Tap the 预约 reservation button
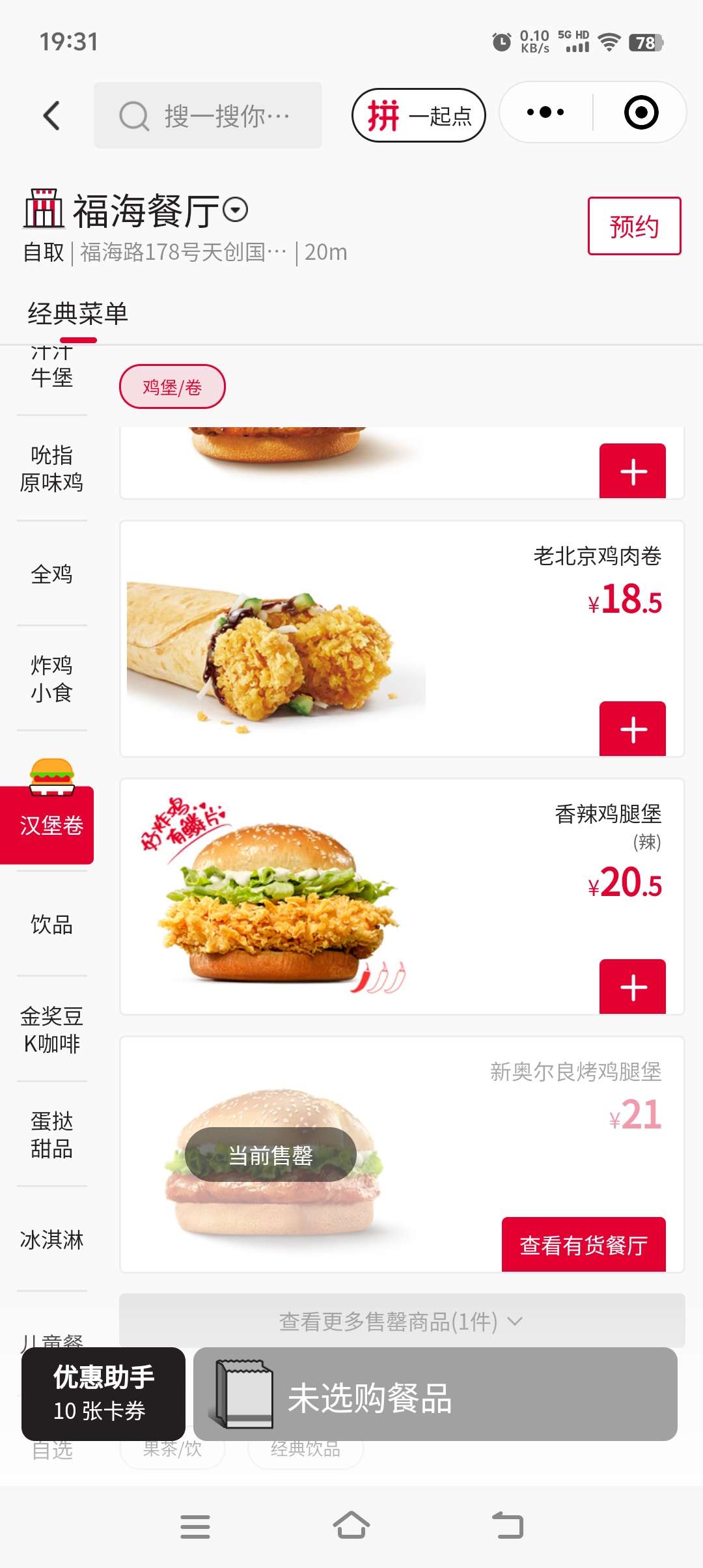The width and height of the screenshot is (703, 1568). pos(634,226)
